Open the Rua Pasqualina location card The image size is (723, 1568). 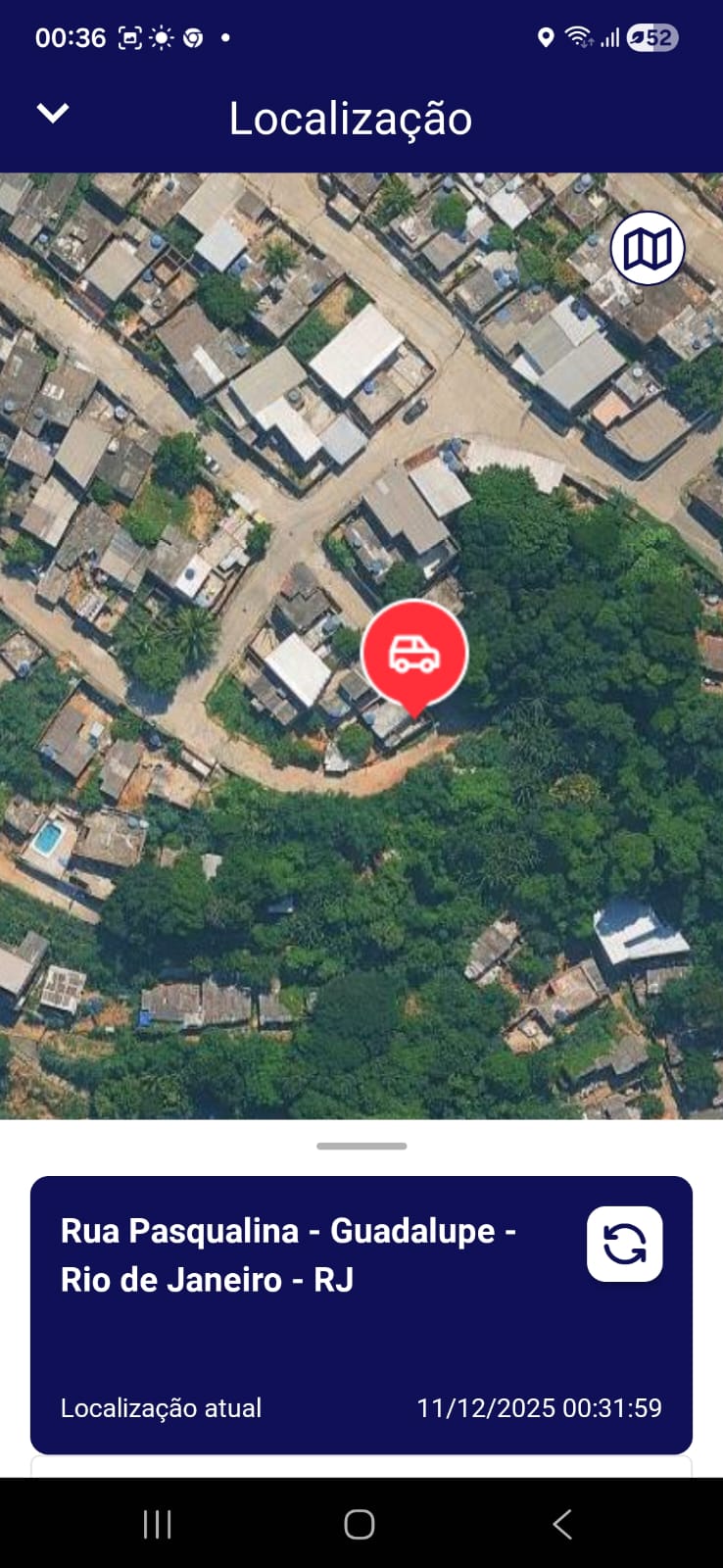pos(294,1313)
